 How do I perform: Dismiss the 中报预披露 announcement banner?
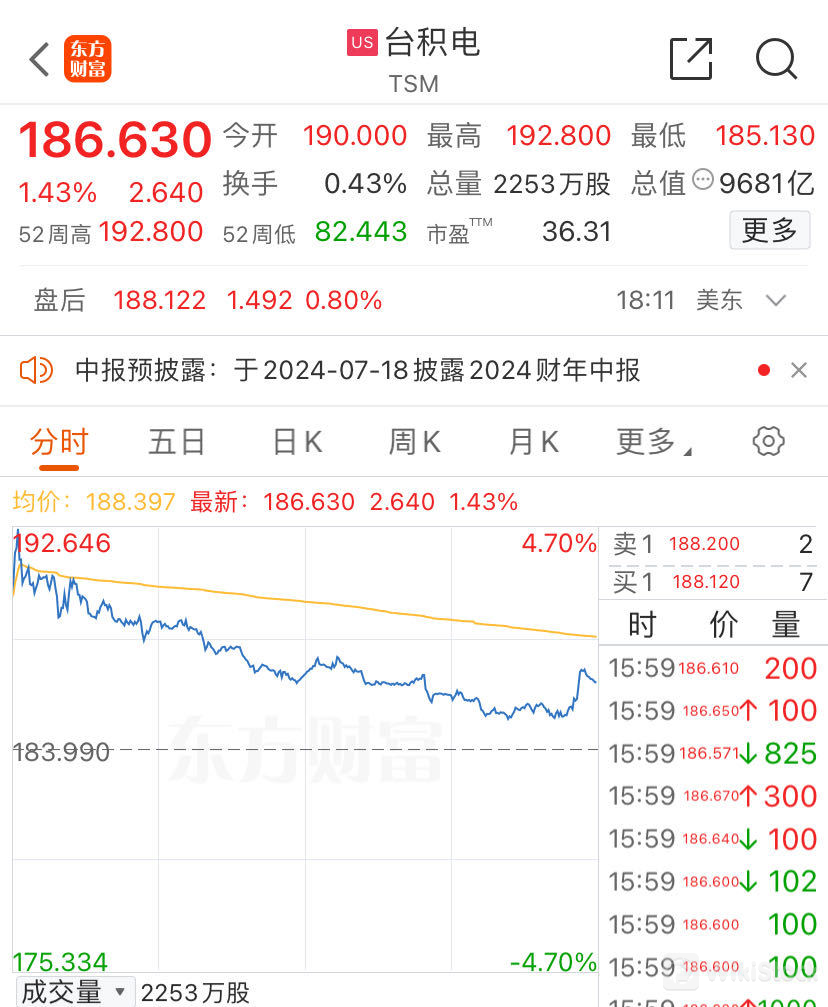798,371
